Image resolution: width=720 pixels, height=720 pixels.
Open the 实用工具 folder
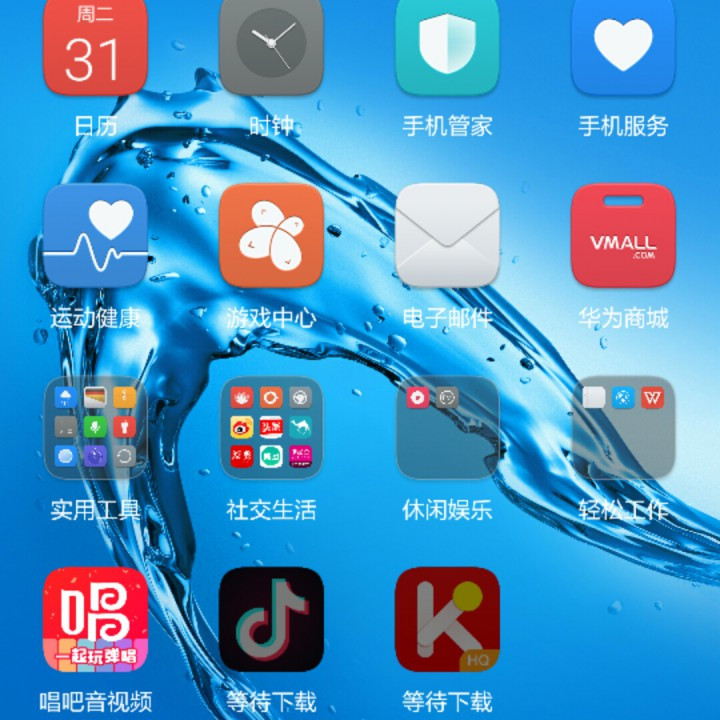click(x=95, y=428)
